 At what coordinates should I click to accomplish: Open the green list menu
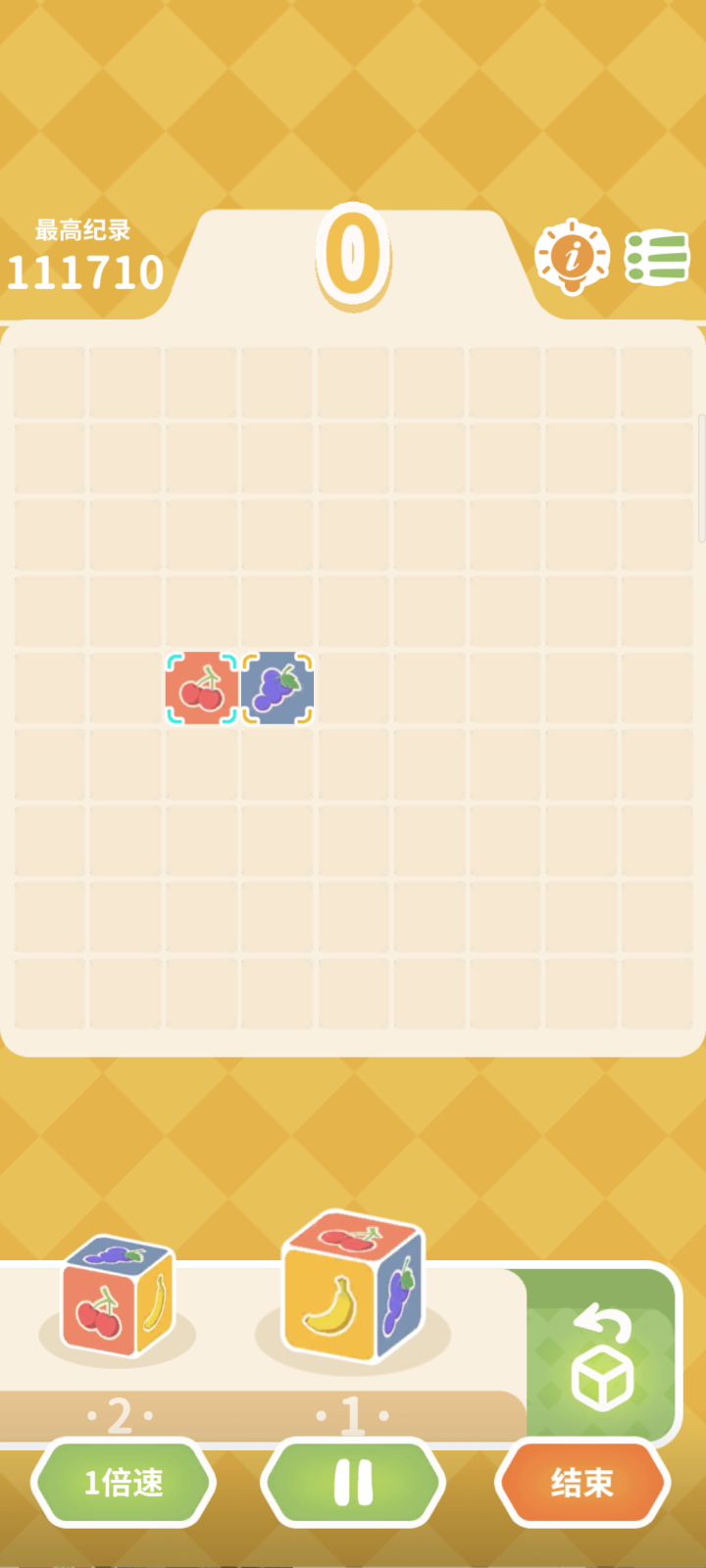[657, 258]
